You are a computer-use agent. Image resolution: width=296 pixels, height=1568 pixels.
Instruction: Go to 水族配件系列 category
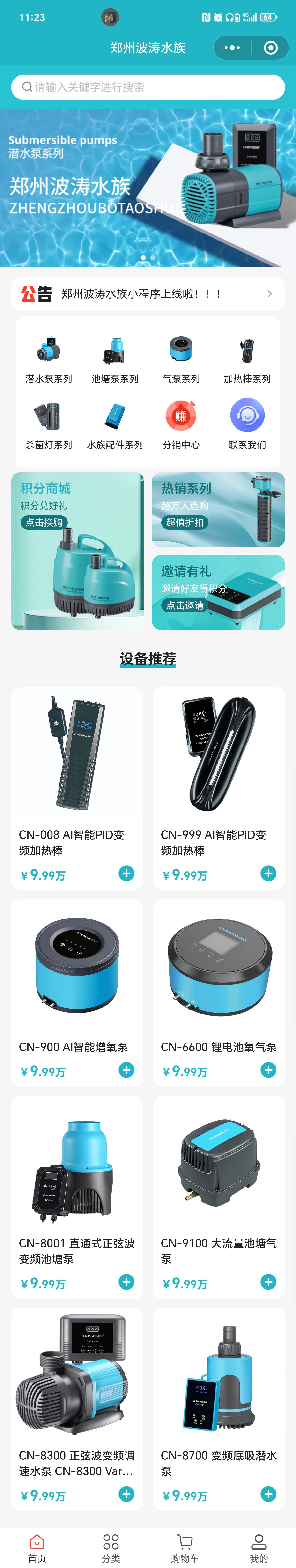(x=114, y=425)
